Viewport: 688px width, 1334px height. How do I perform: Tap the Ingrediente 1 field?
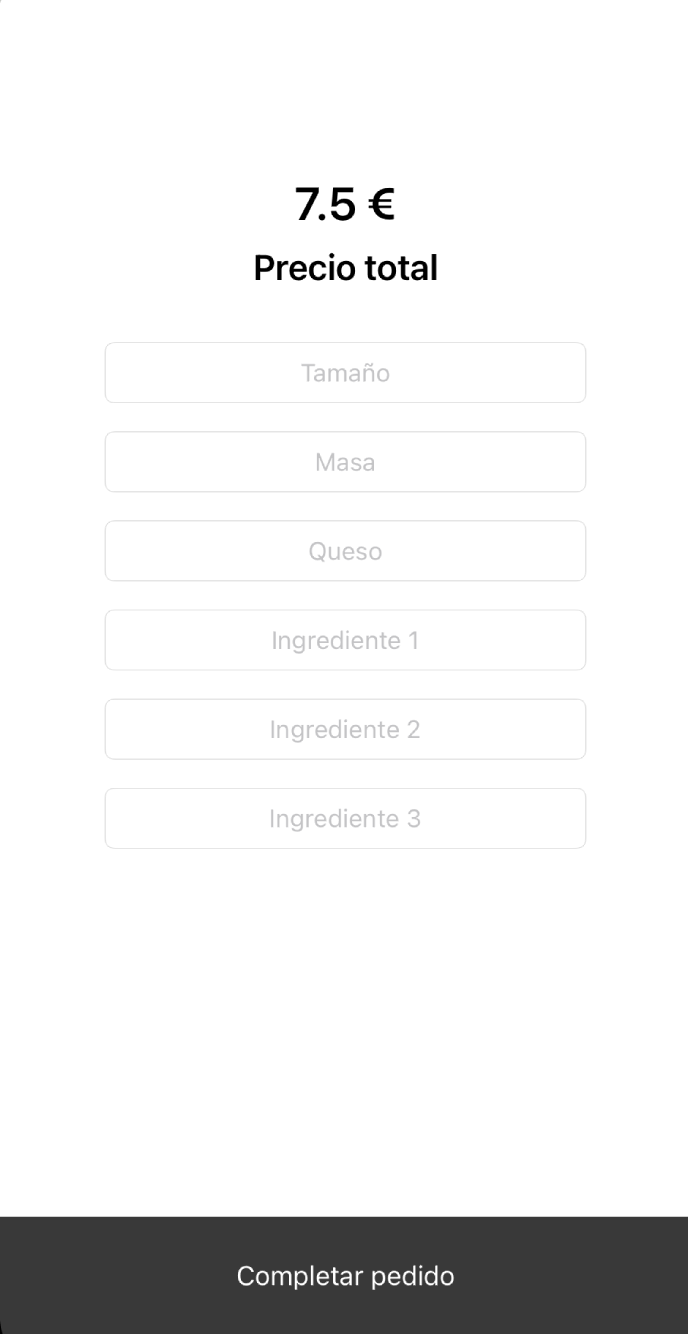(x=345, y=640)
